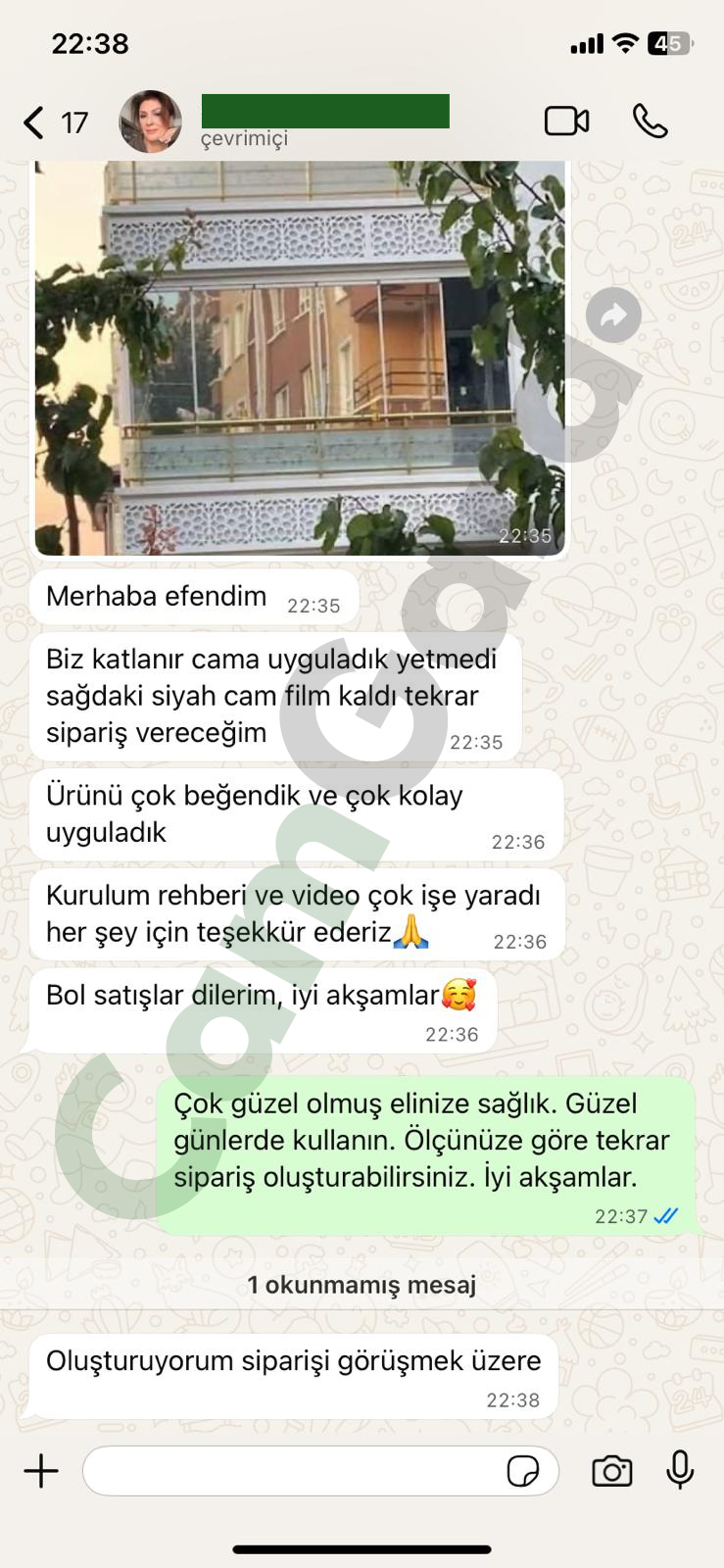Open the sticker picker

pyautogui.click(x=522, y=1471)
